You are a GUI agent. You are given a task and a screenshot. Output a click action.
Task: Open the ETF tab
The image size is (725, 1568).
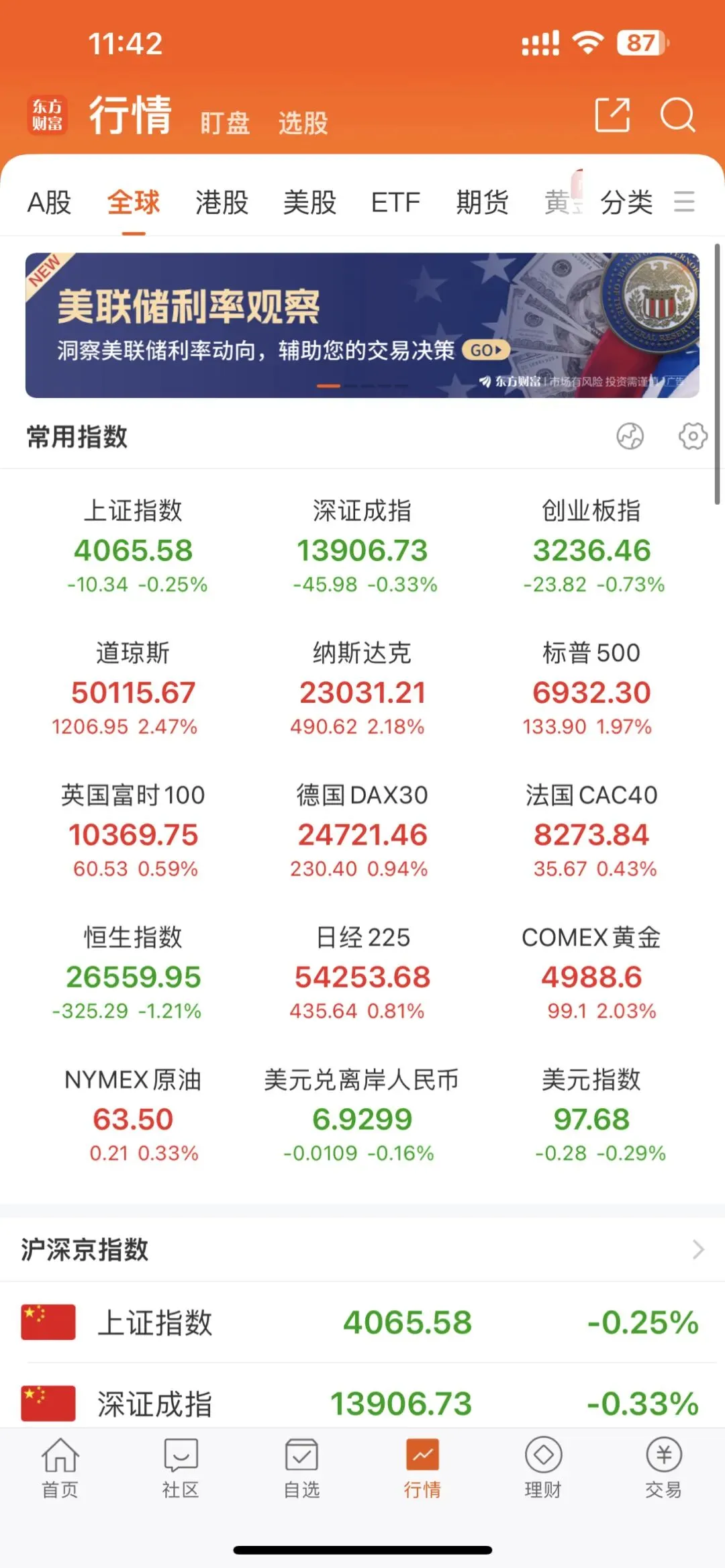point(395,202)
